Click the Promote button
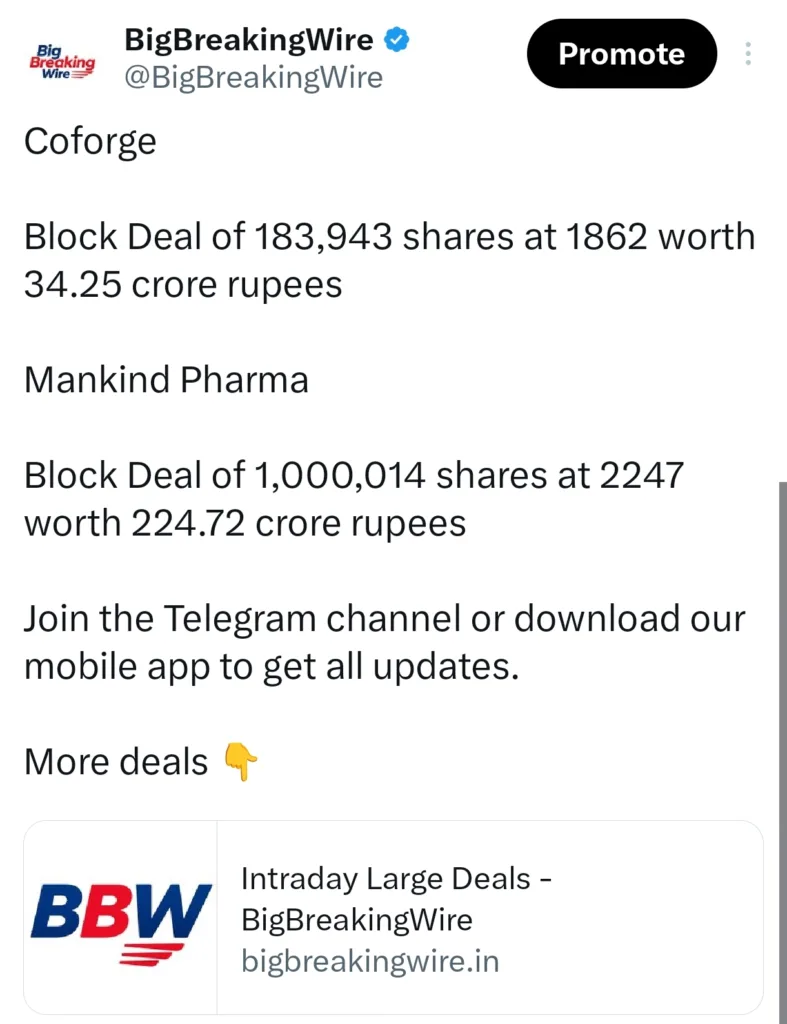The image size is (787, 1024). (x=621, y=54)
